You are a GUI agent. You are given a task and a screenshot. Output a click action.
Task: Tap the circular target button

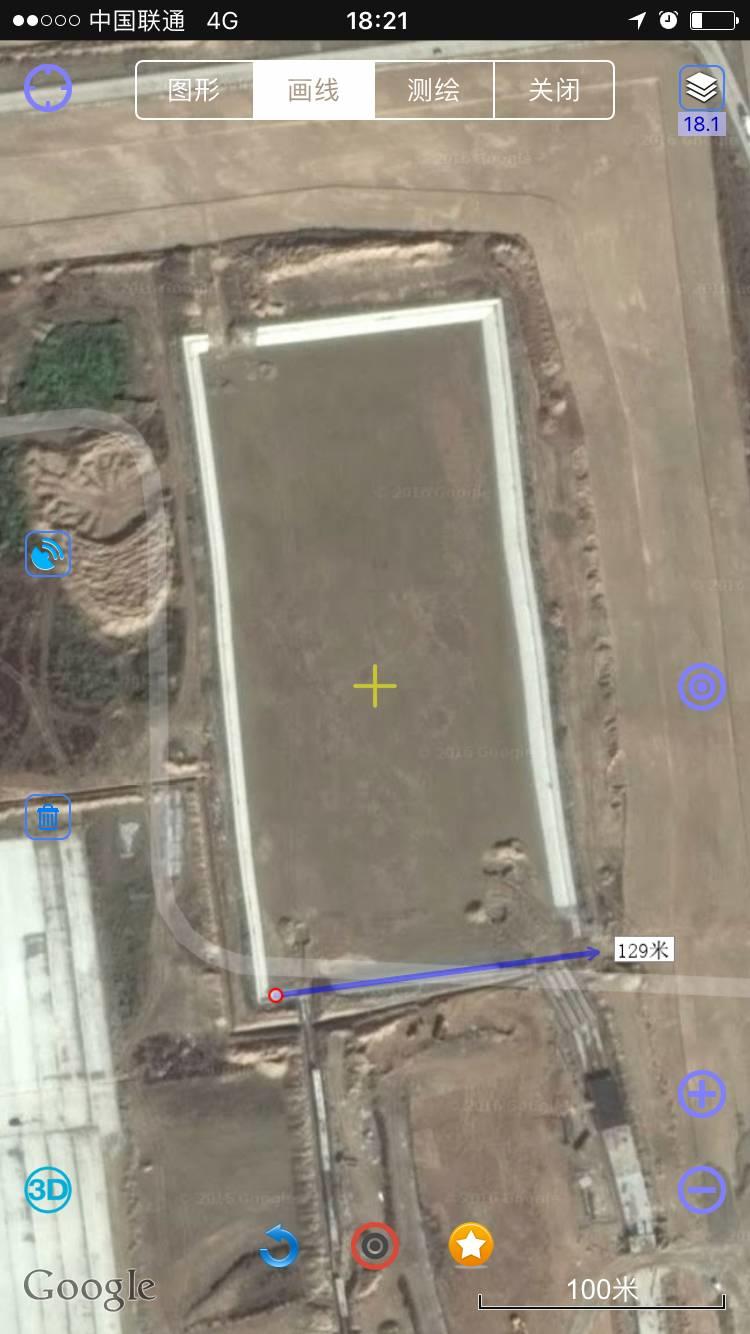[702, 687]
